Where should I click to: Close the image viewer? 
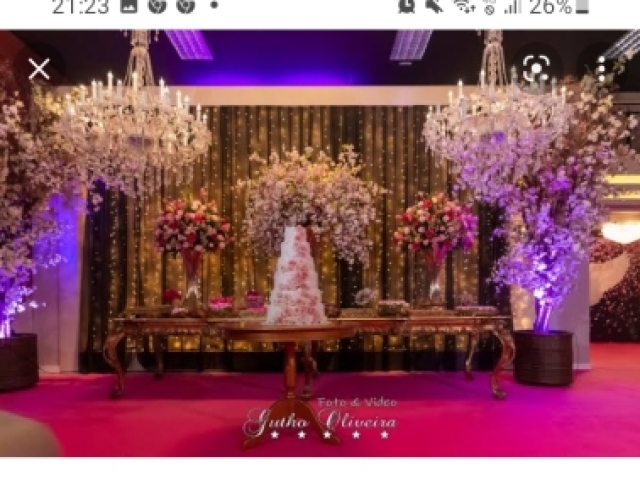point(39,69)
